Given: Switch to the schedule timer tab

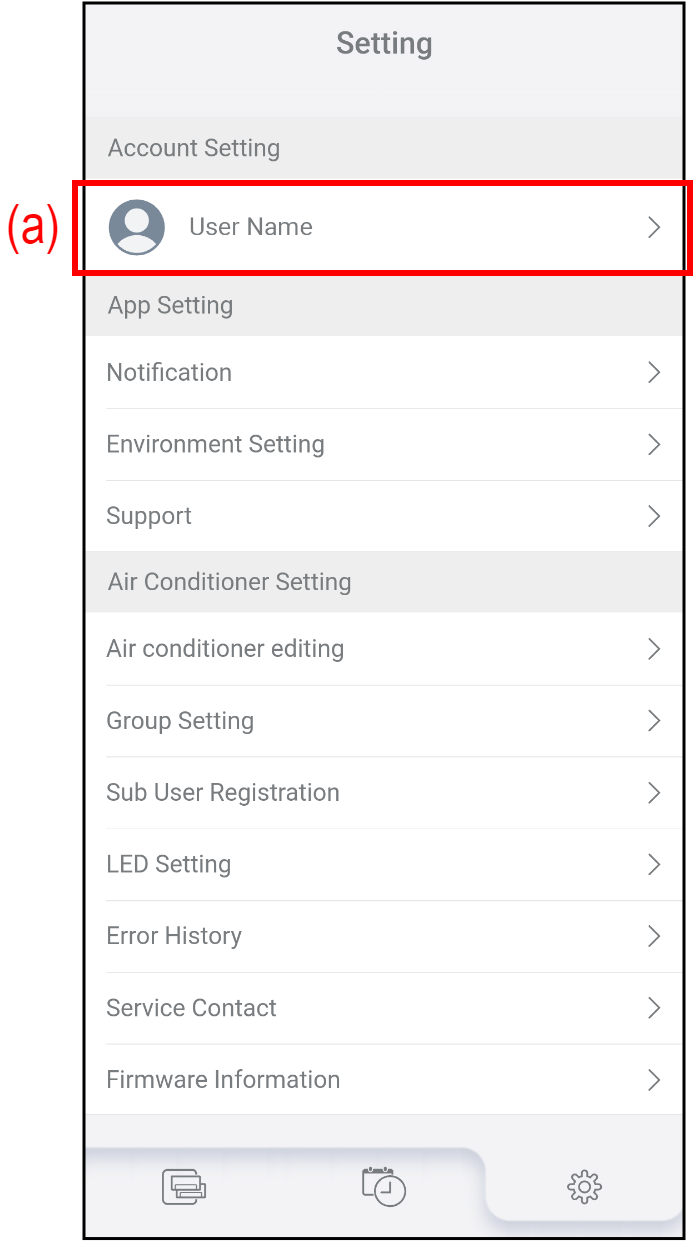Looking at the screenshot, I should (384, 1186).
